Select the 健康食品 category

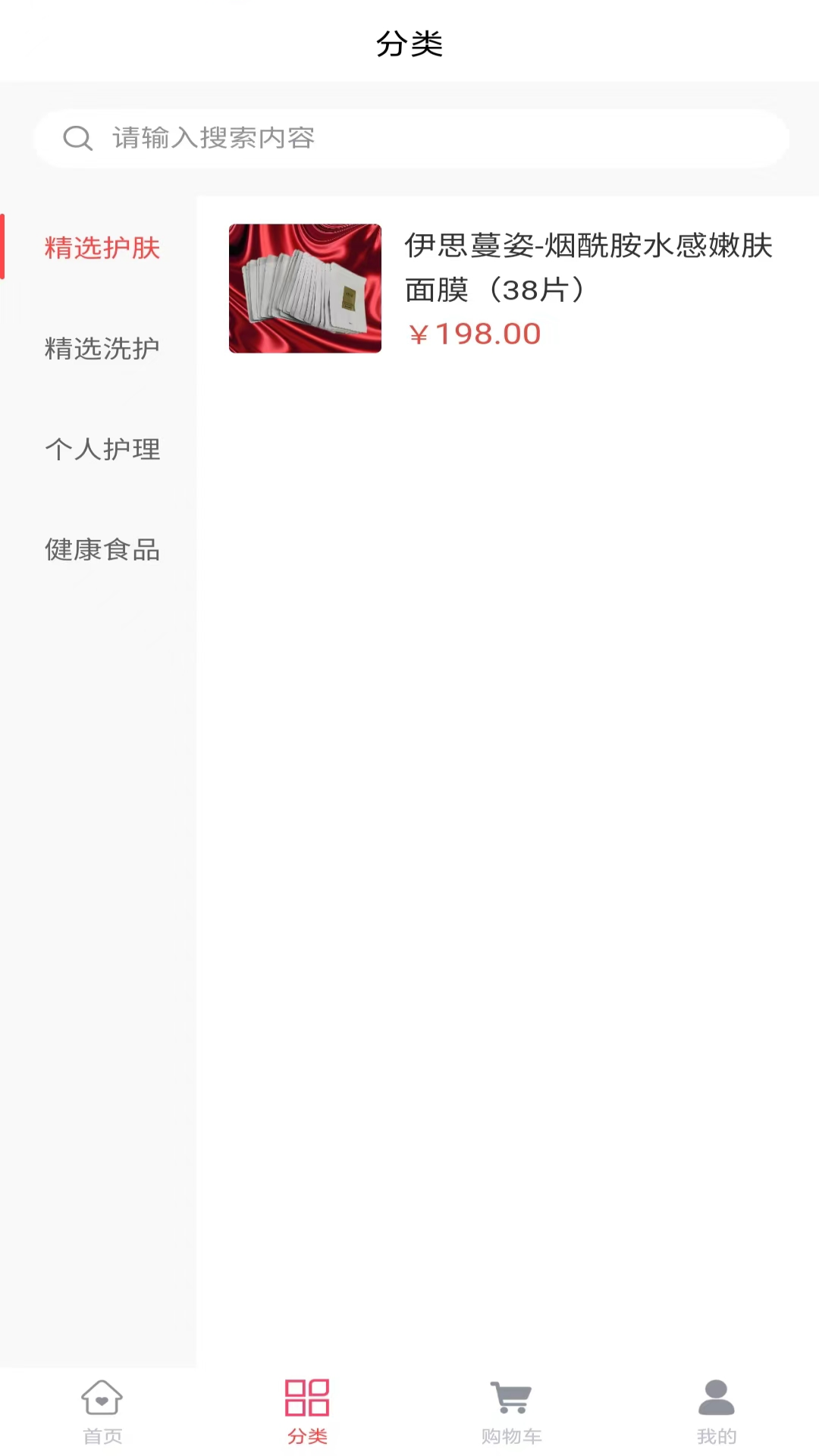[102, 551]
